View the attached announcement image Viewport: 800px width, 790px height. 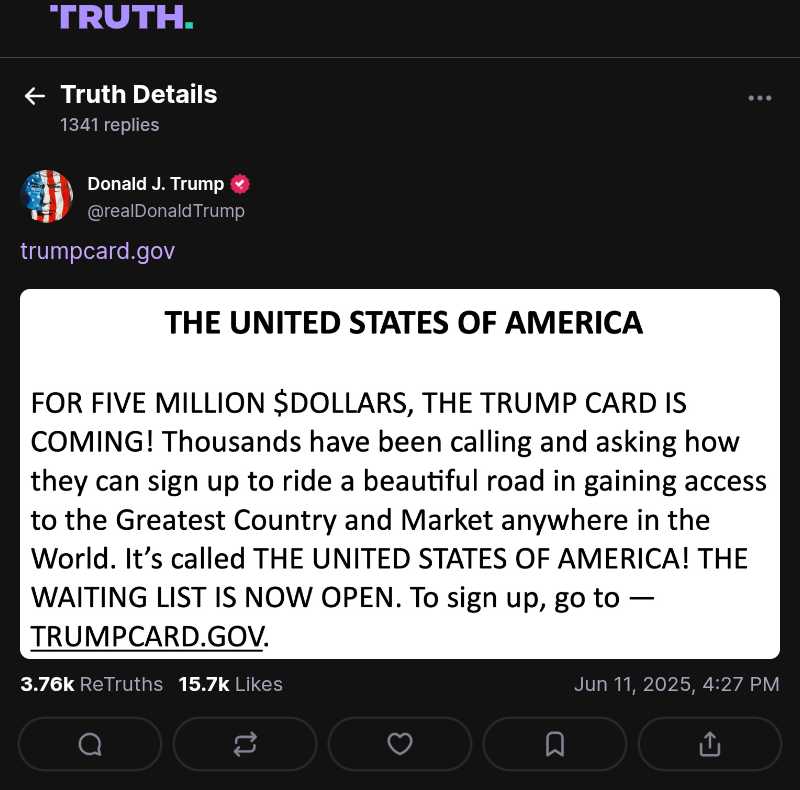point(400,473)
